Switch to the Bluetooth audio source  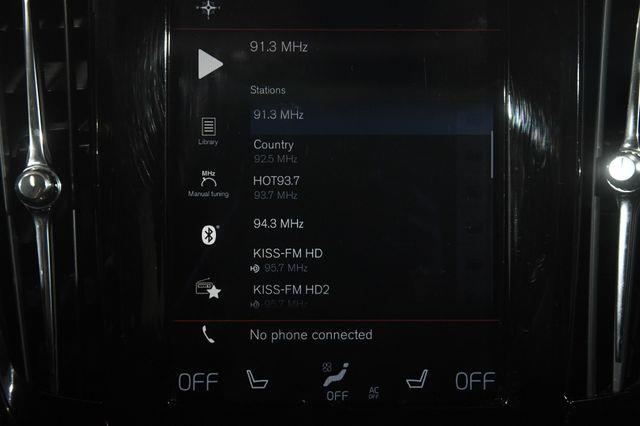click(x=208, y=235)
